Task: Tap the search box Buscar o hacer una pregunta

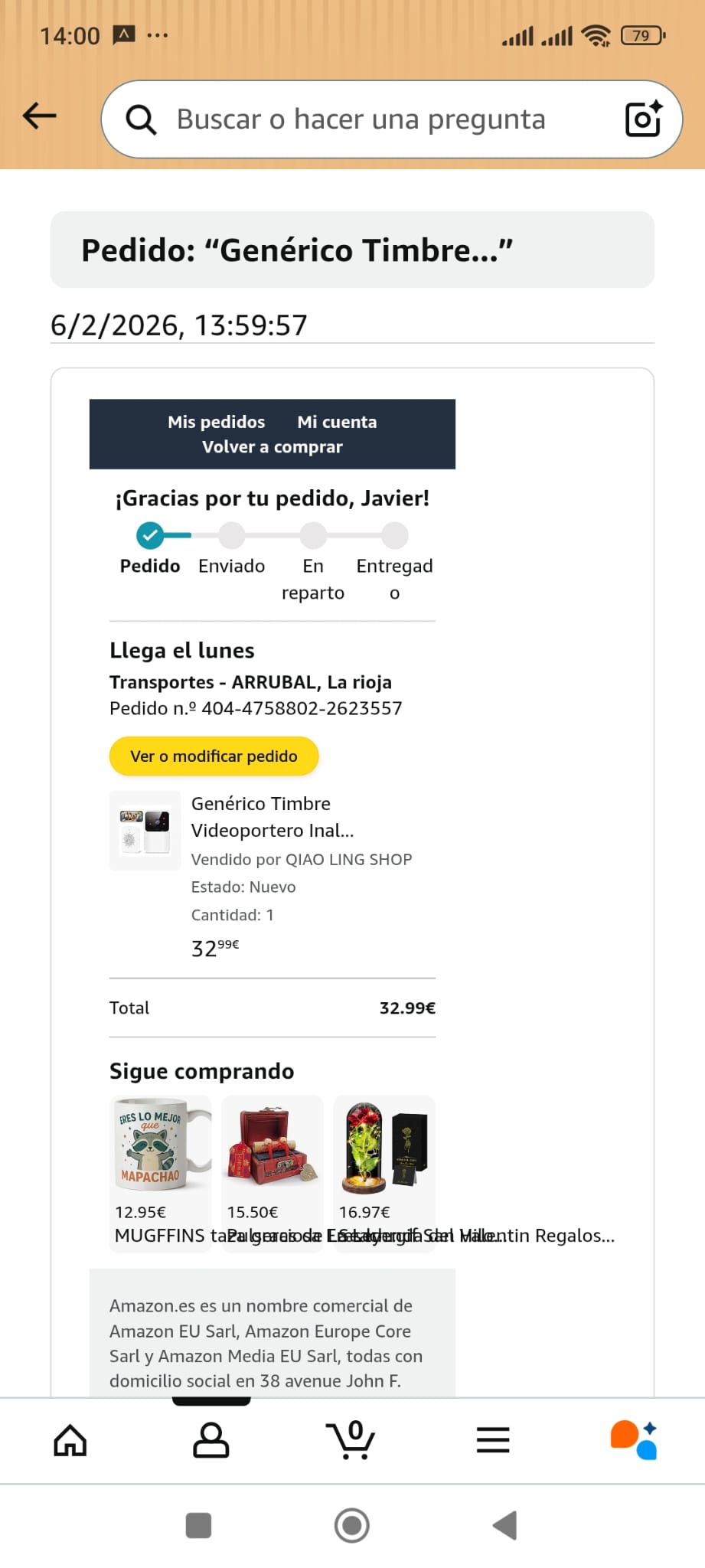Action: [x=360, y=119]
